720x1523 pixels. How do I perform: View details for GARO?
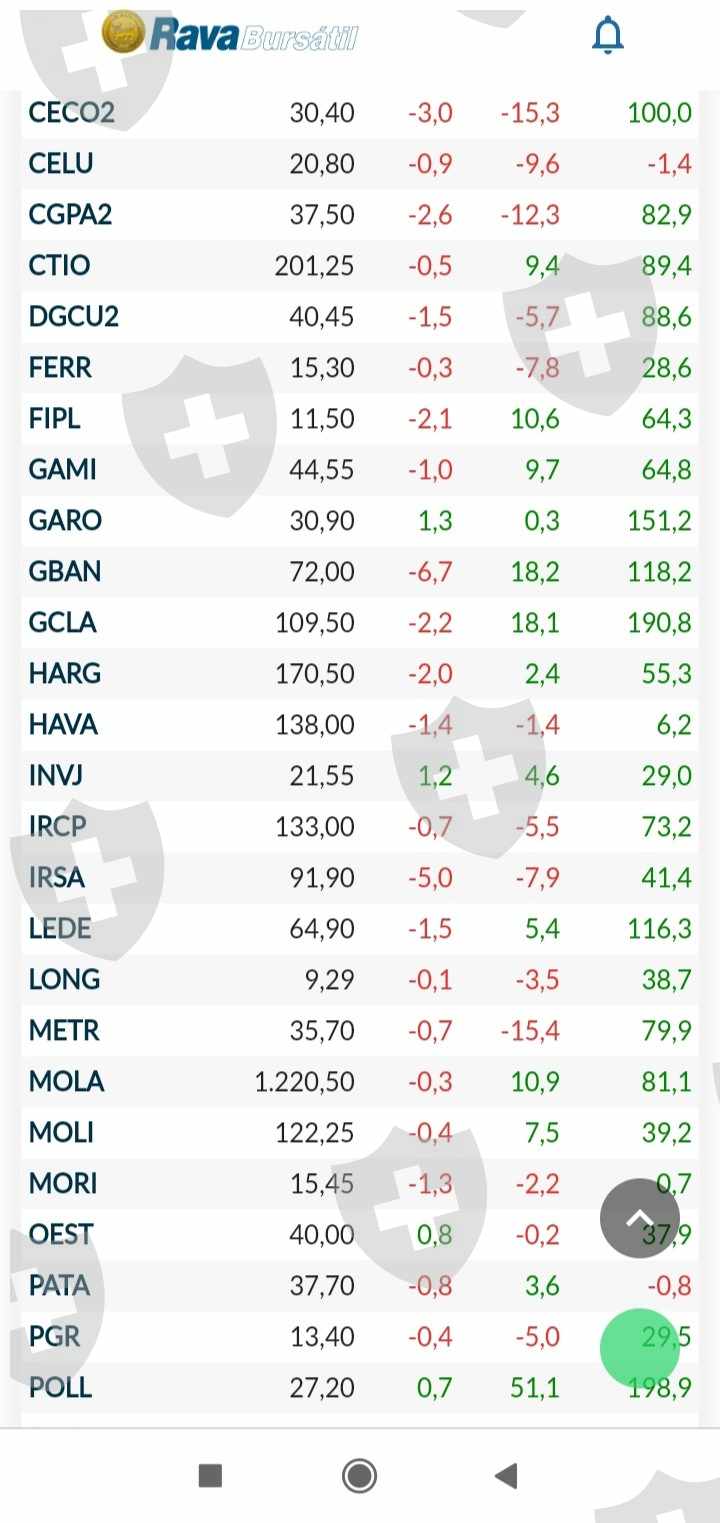click(360, 521)
